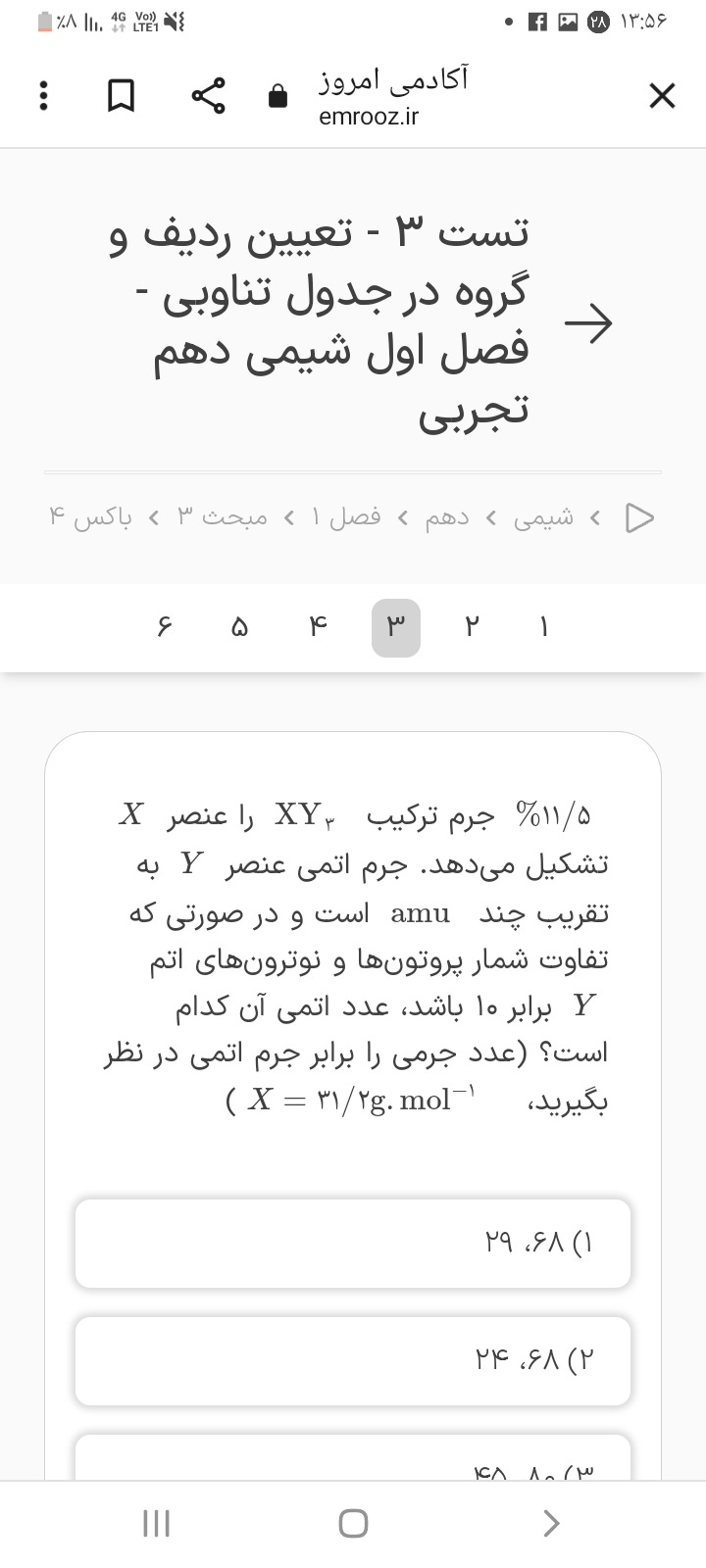
Task: Bookmark this page
Action: click(x=121, y=96)
